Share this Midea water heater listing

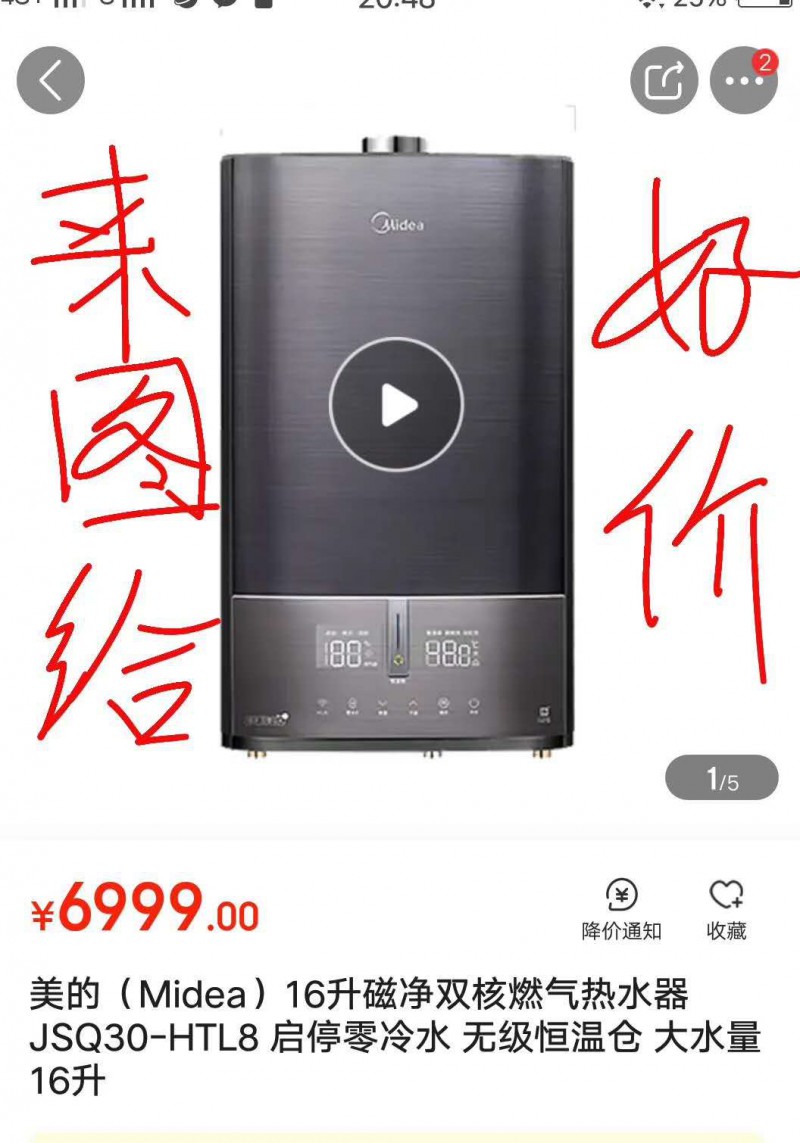[664, 80]
